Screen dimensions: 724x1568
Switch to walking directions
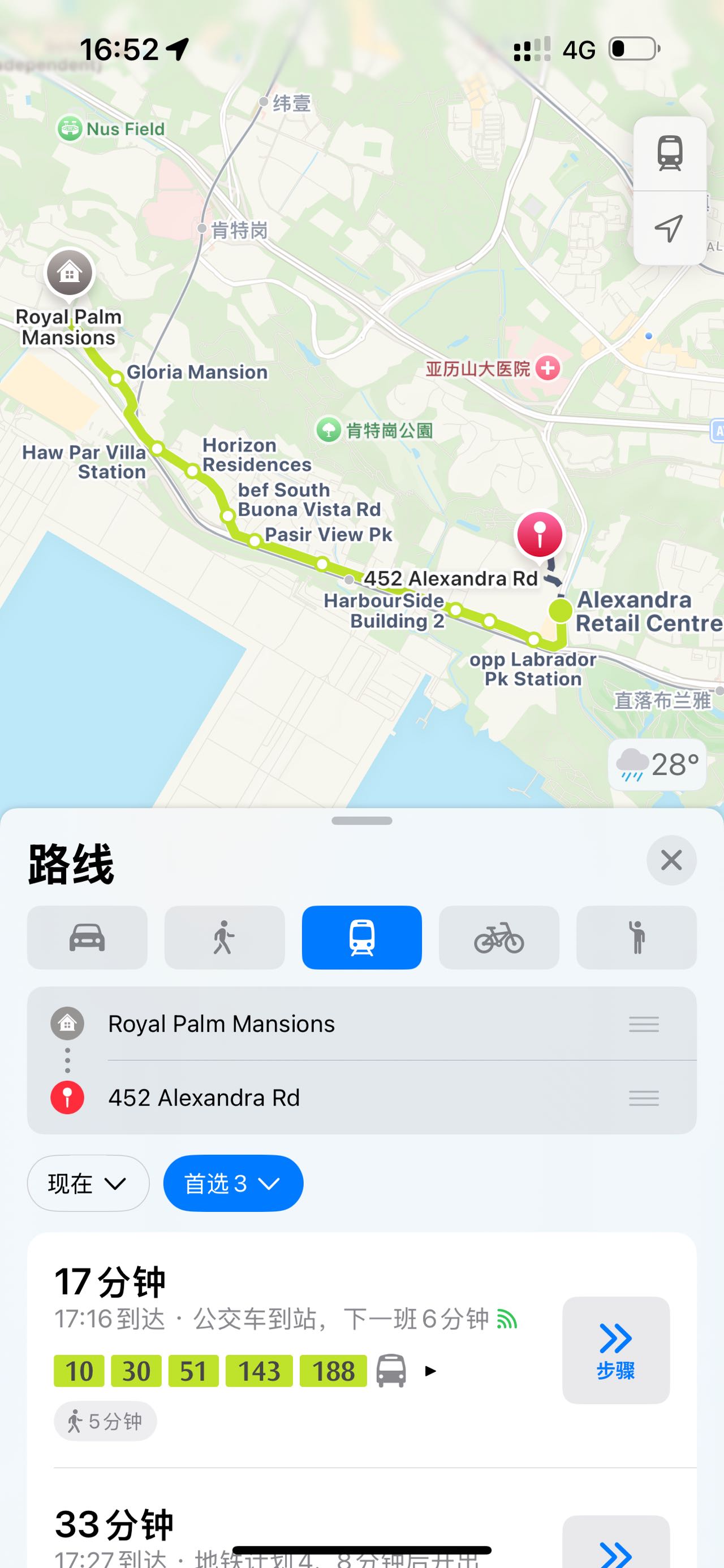pyautogui.click(x=224, y=937)
